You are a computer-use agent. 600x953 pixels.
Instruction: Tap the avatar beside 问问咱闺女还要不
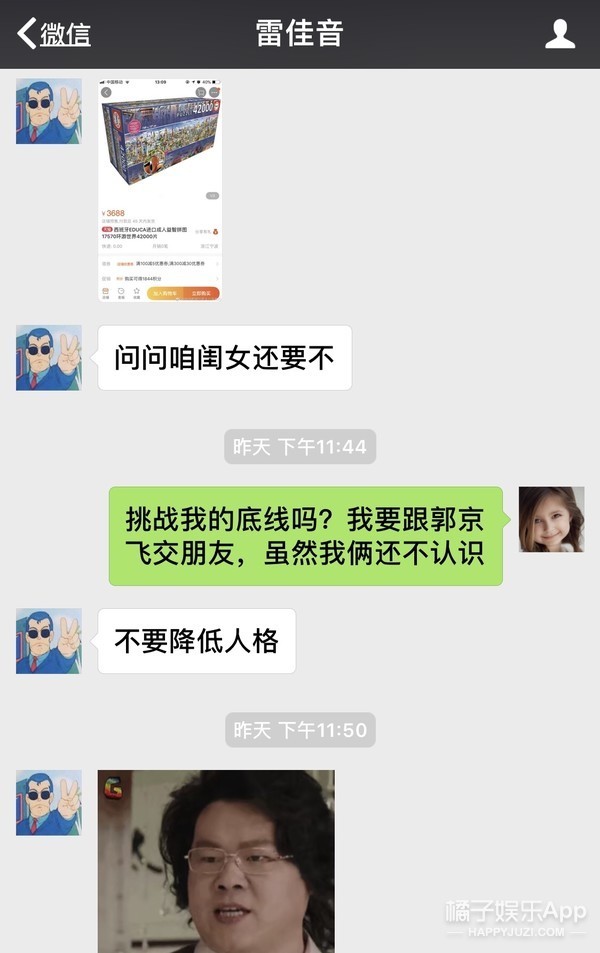pos(48,357)
